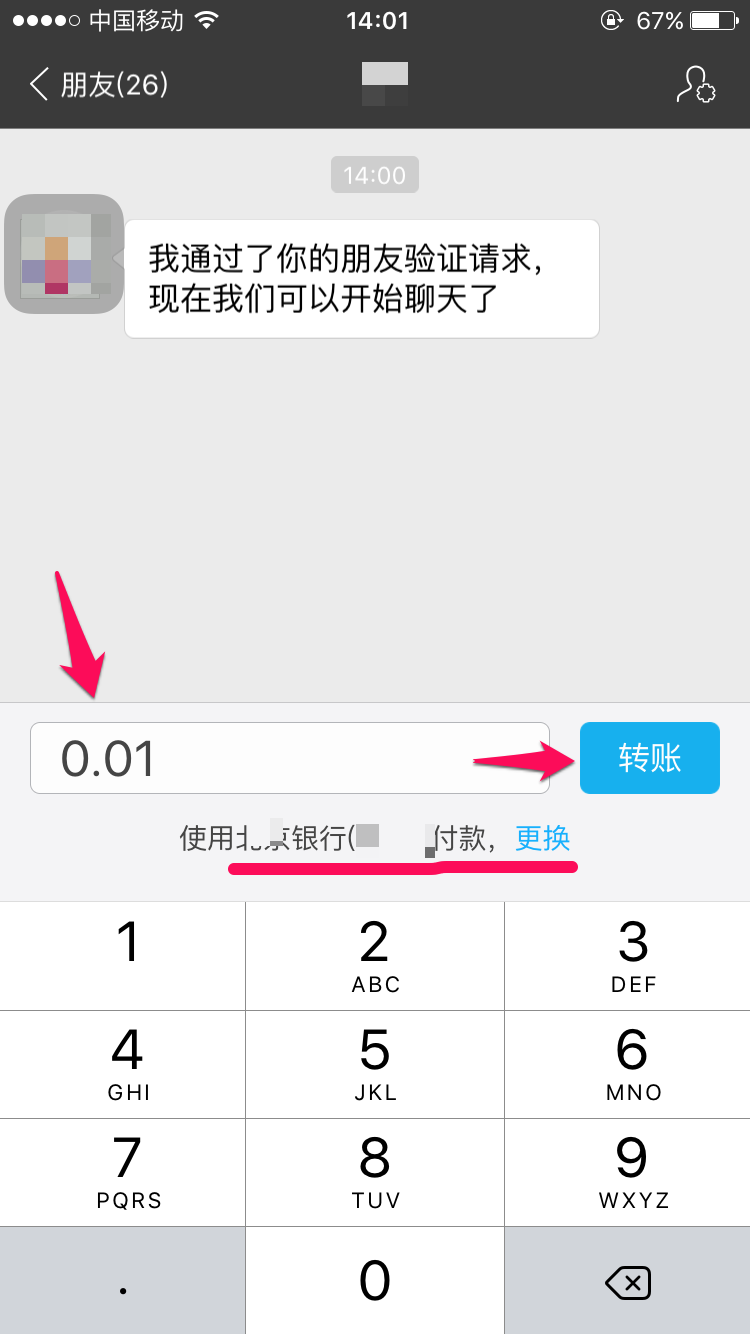Enter digit 7 on the keypad

[126, 1172]
